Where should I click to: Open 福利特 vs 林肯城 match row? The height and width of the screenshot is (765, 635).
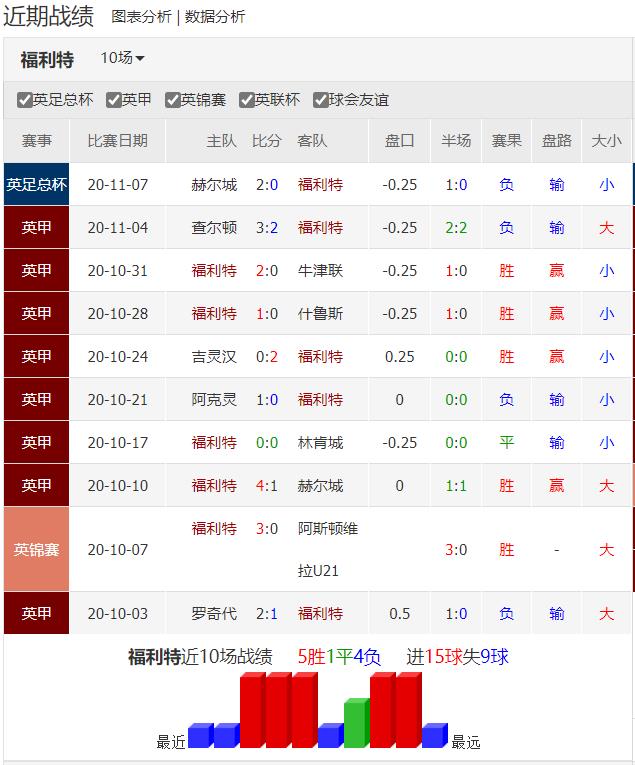point(267,443)
